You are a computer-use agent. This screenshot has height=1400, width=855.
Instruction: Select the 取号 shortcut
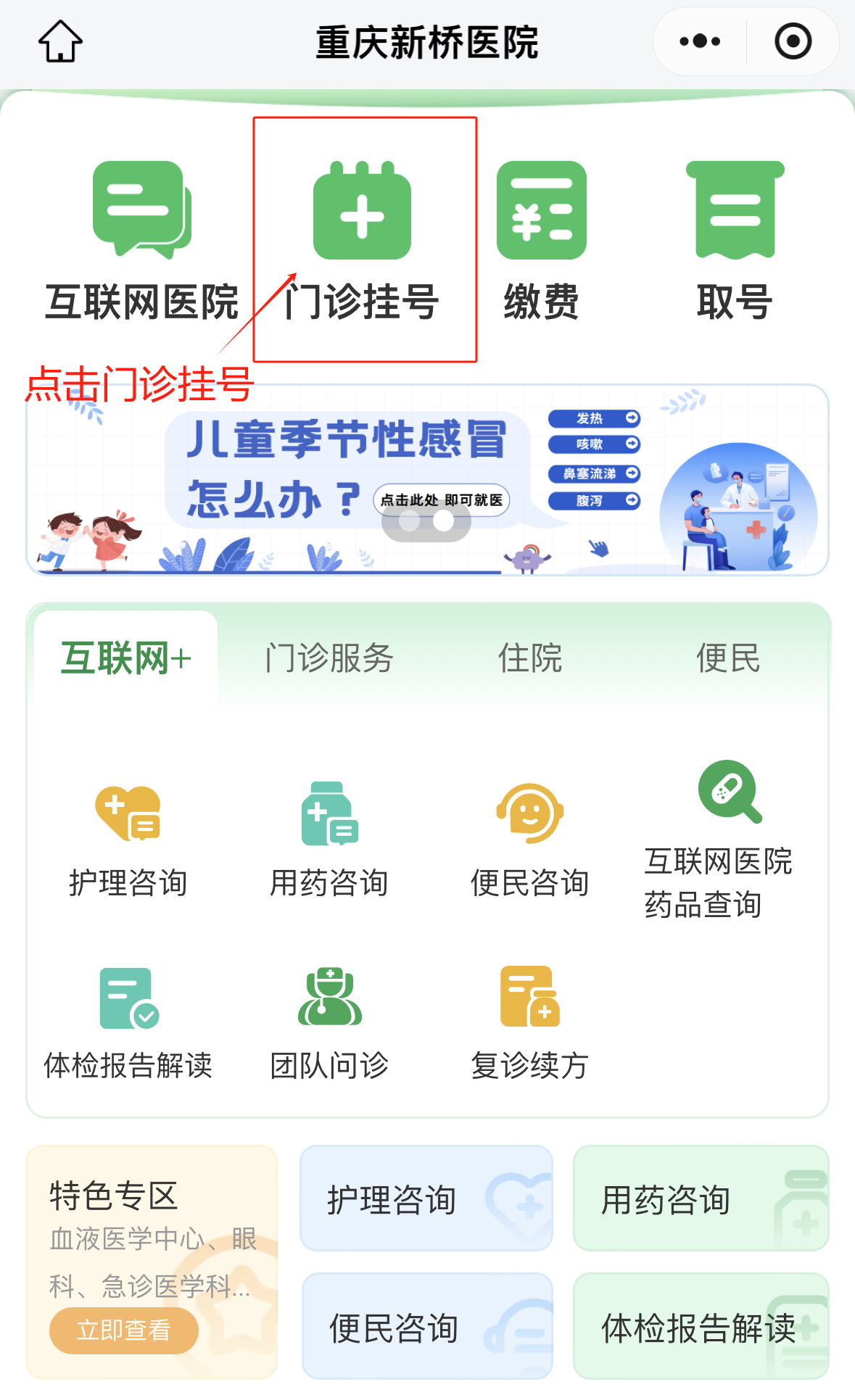(735, 240)
